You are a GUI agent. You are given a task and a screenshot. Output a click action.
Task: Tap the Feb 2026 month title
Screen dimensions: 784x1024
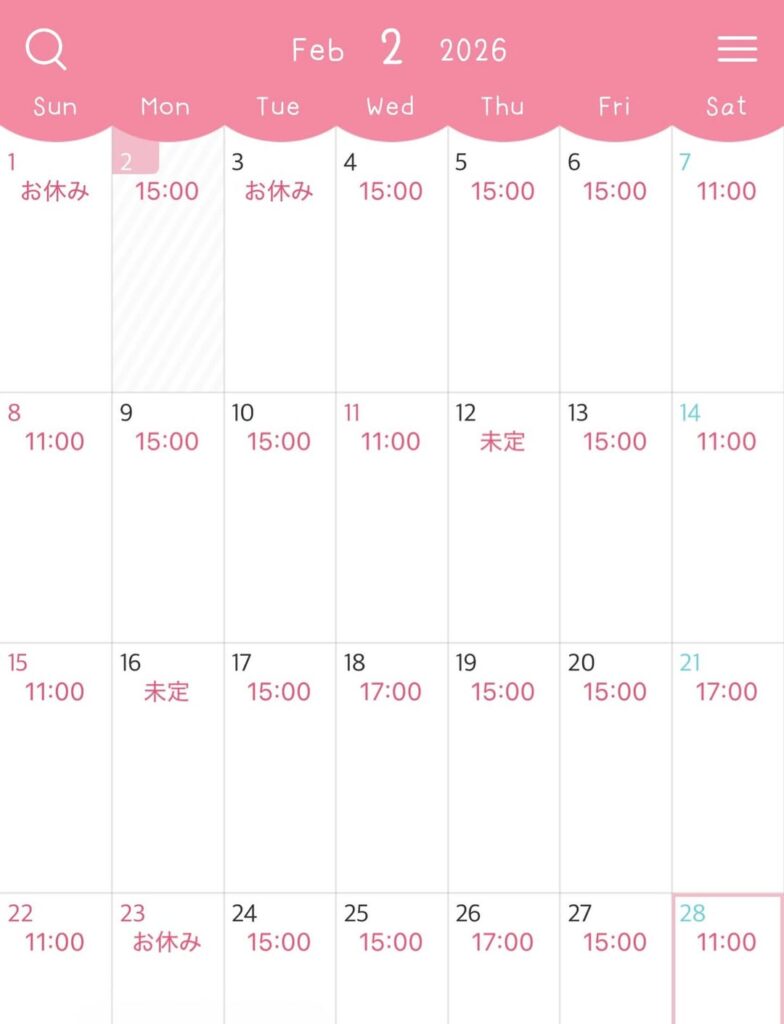[x=392, y=49]
